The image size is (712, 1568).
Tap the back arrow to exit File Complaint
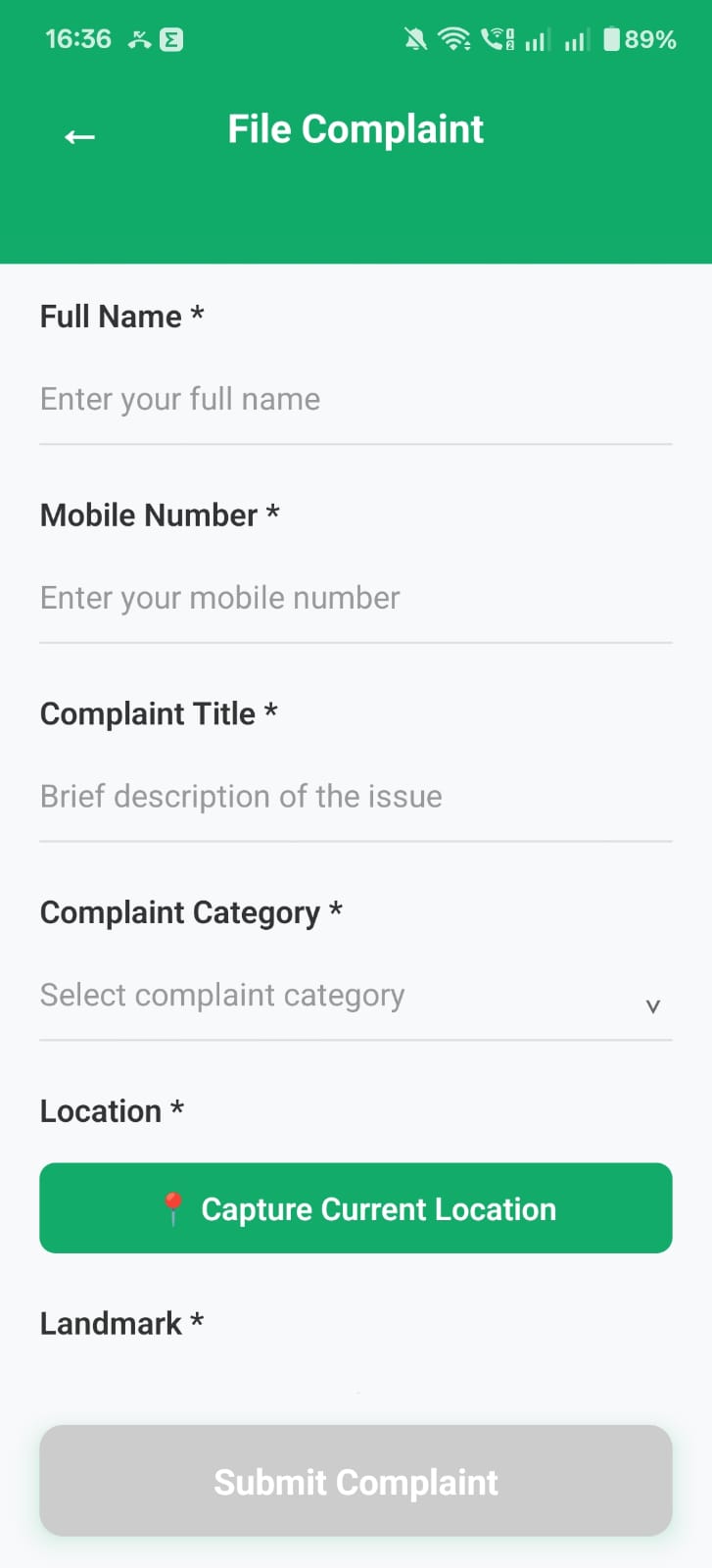pyautogui.click(x=78, y=136)
